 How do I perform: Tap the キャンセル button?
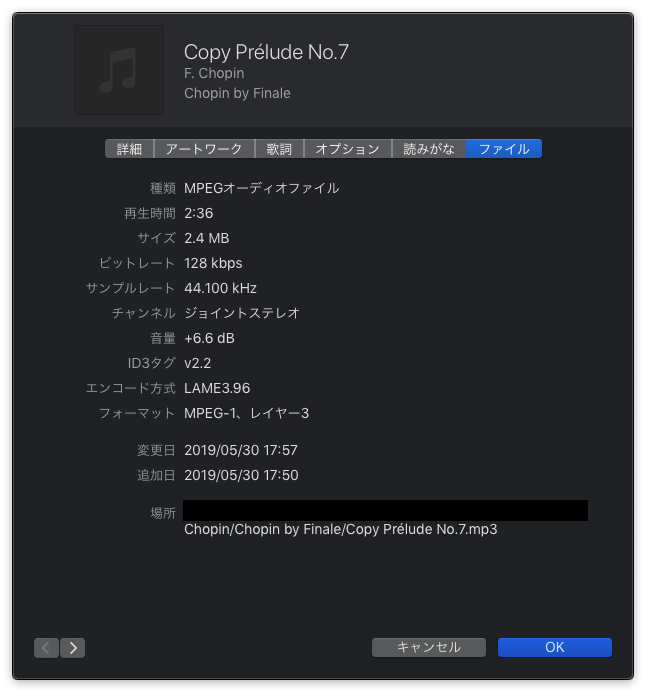428,647
